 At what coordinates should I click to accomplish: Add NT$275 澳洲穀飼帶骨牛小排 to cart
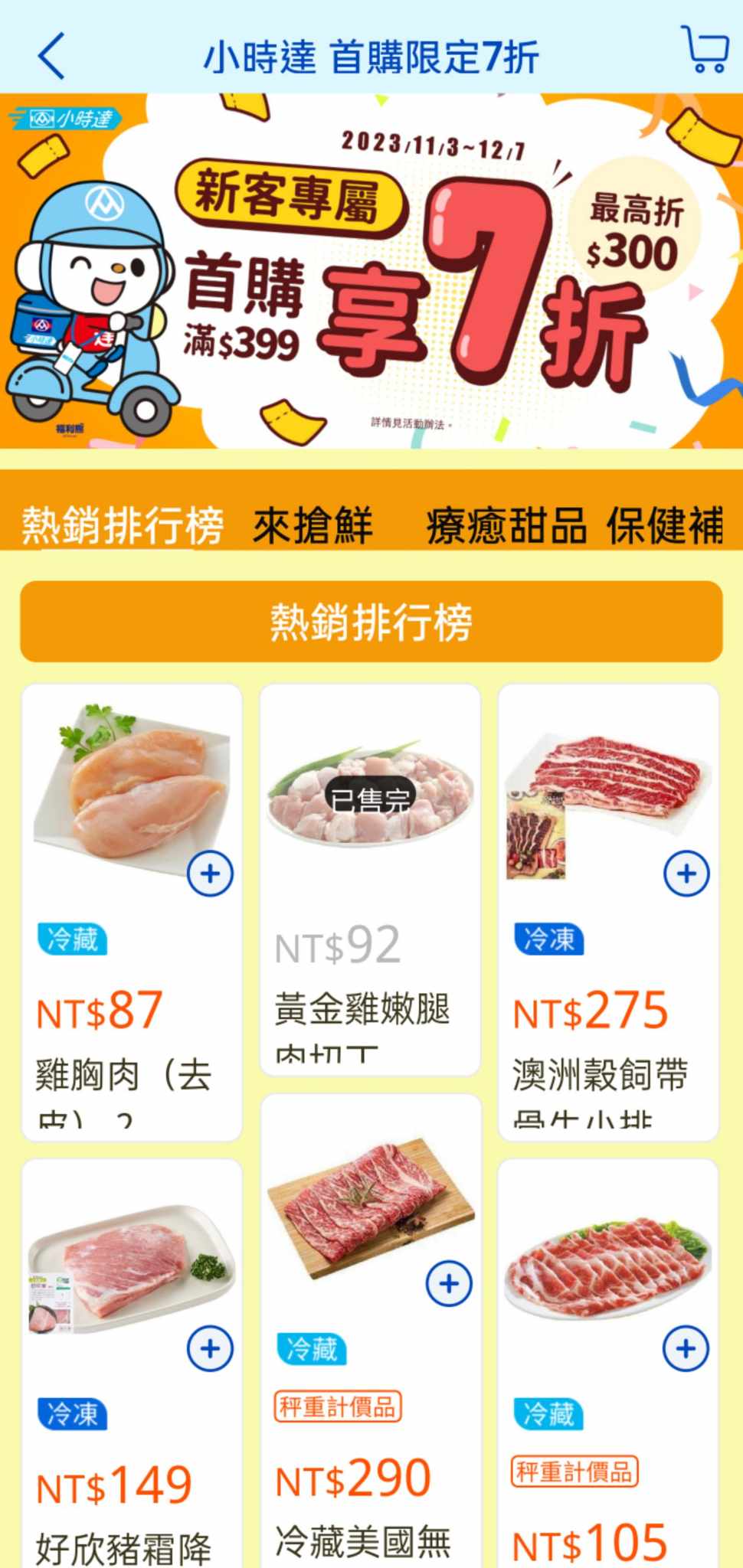686,874
